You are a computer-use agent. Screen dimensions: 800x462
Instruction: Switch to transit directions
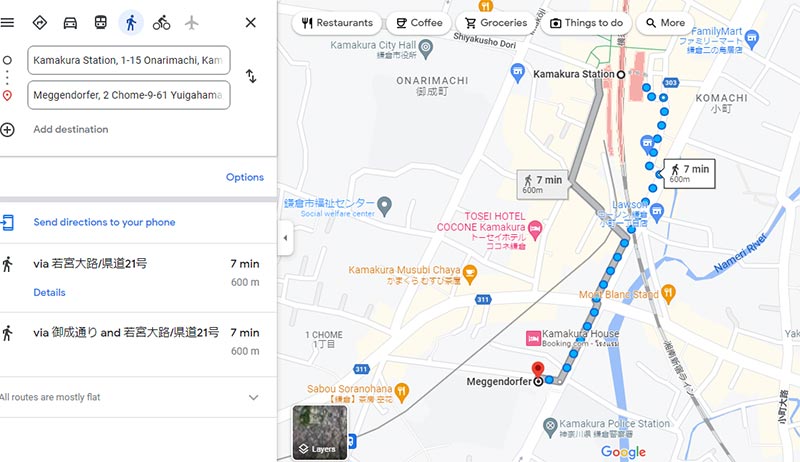click(100, 22)
